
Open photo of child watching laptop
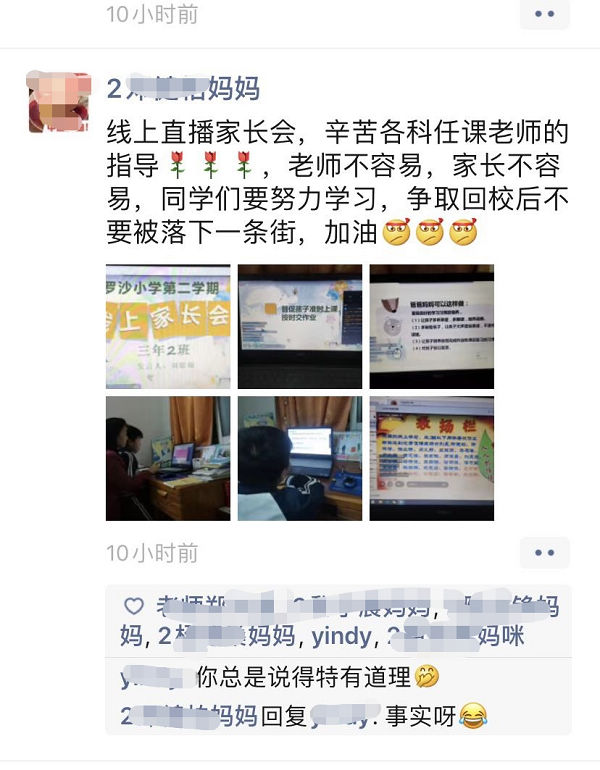click(x=300, y=458)
